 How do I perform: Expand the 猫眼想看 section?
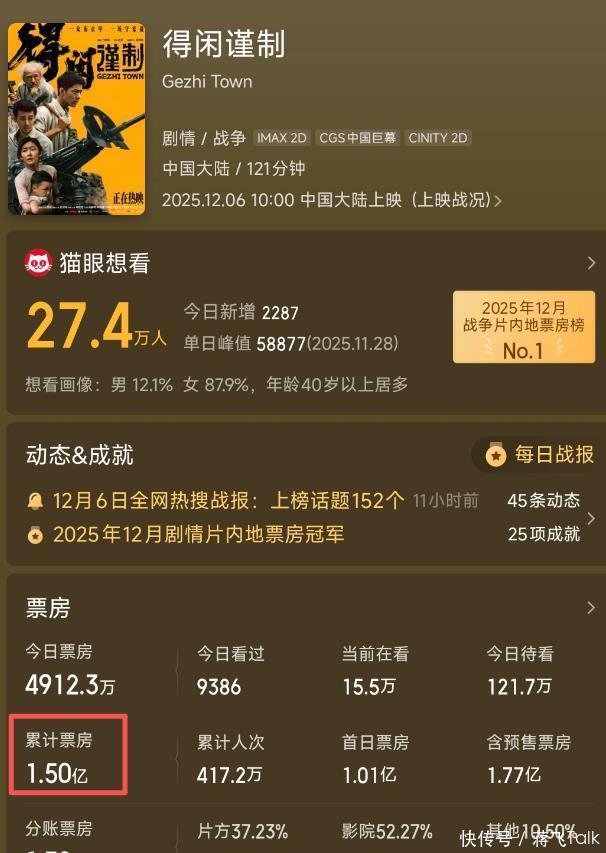[591, 264]
